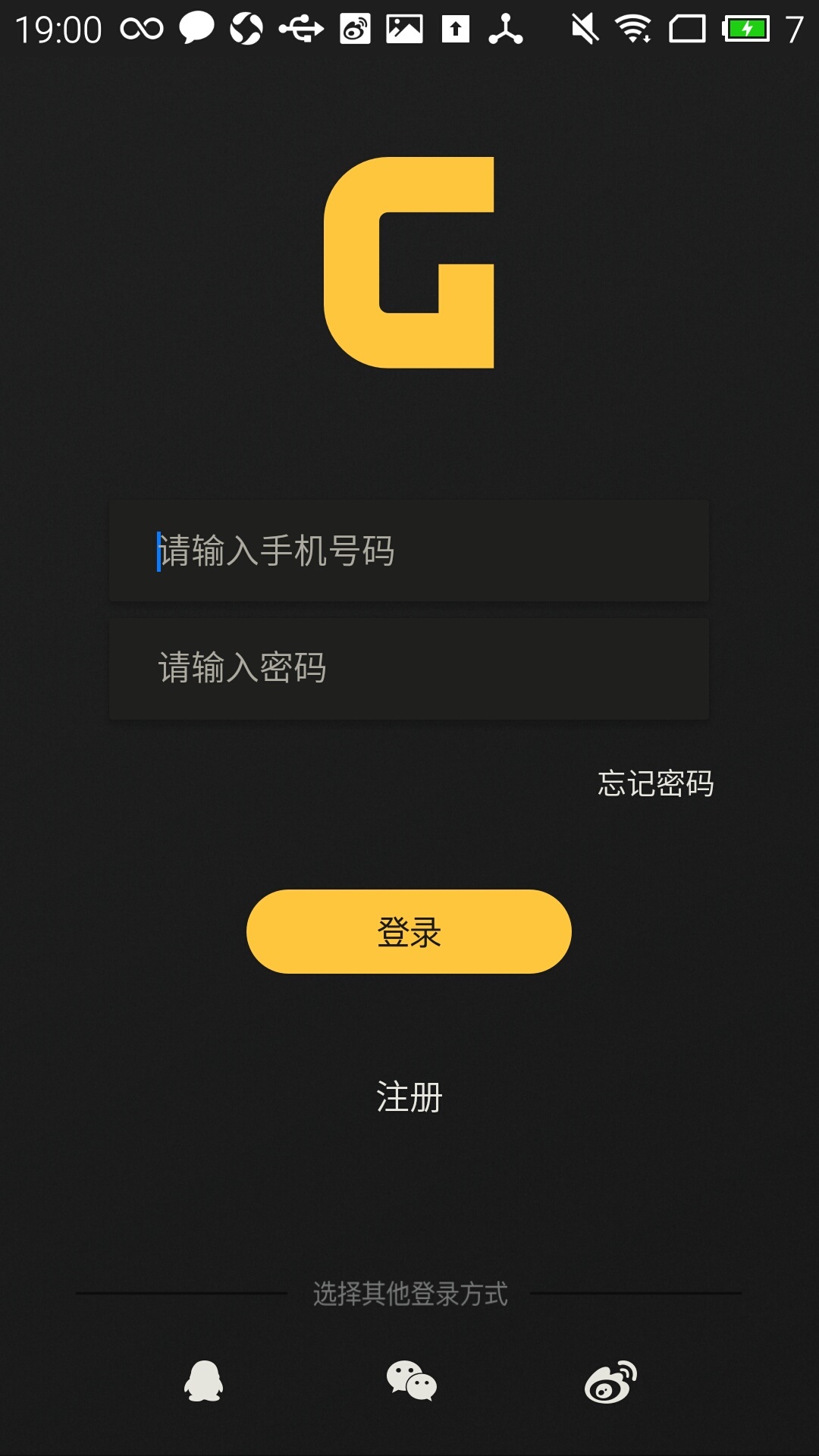The height and width of the screenshot is (1456, 819).
Task: Open the 注册 registration page
Action: coord(409,1094)
